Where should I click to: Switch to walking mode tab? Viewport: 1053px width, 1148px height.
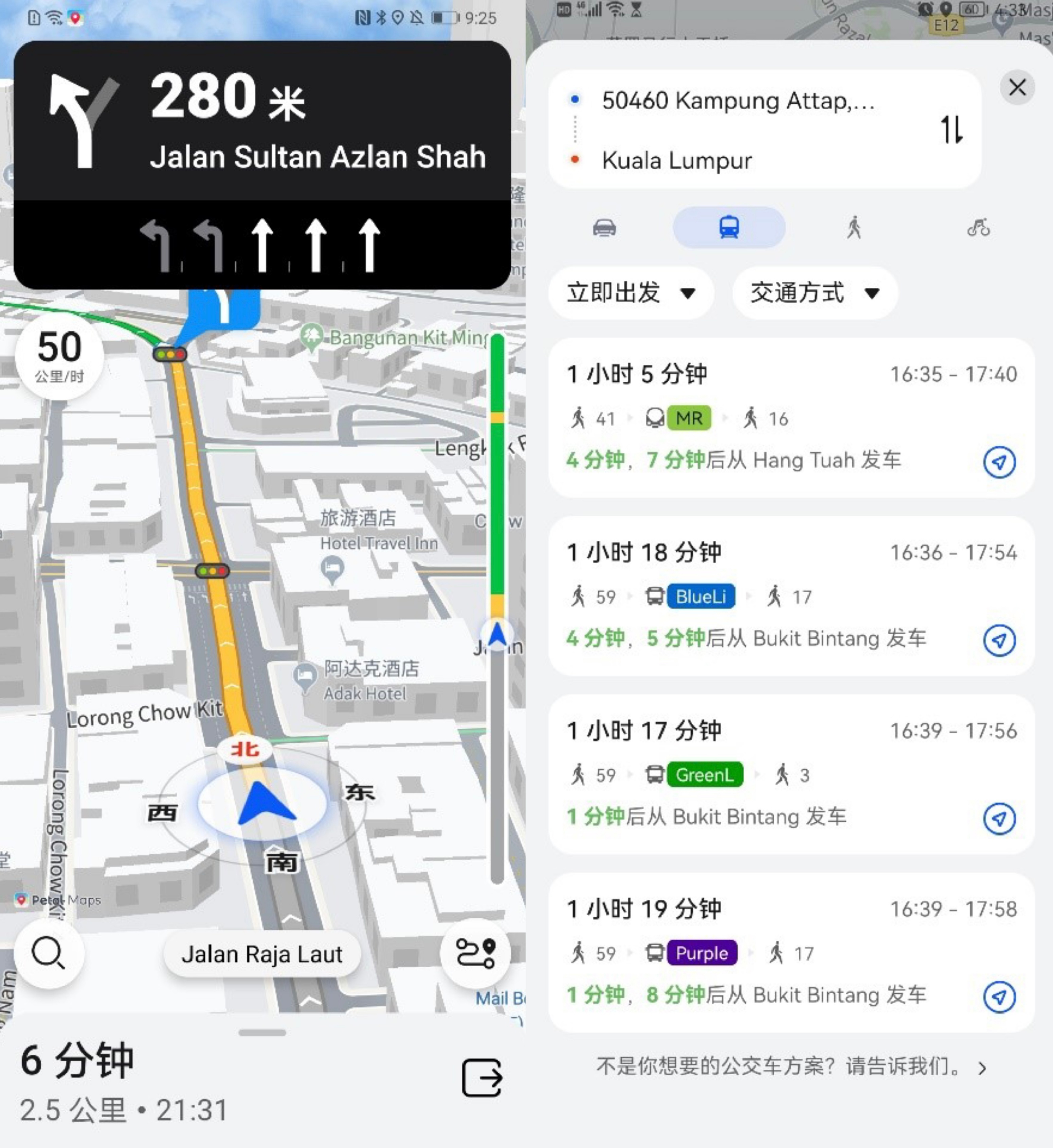pyautogui.click(x=854, y=228)
